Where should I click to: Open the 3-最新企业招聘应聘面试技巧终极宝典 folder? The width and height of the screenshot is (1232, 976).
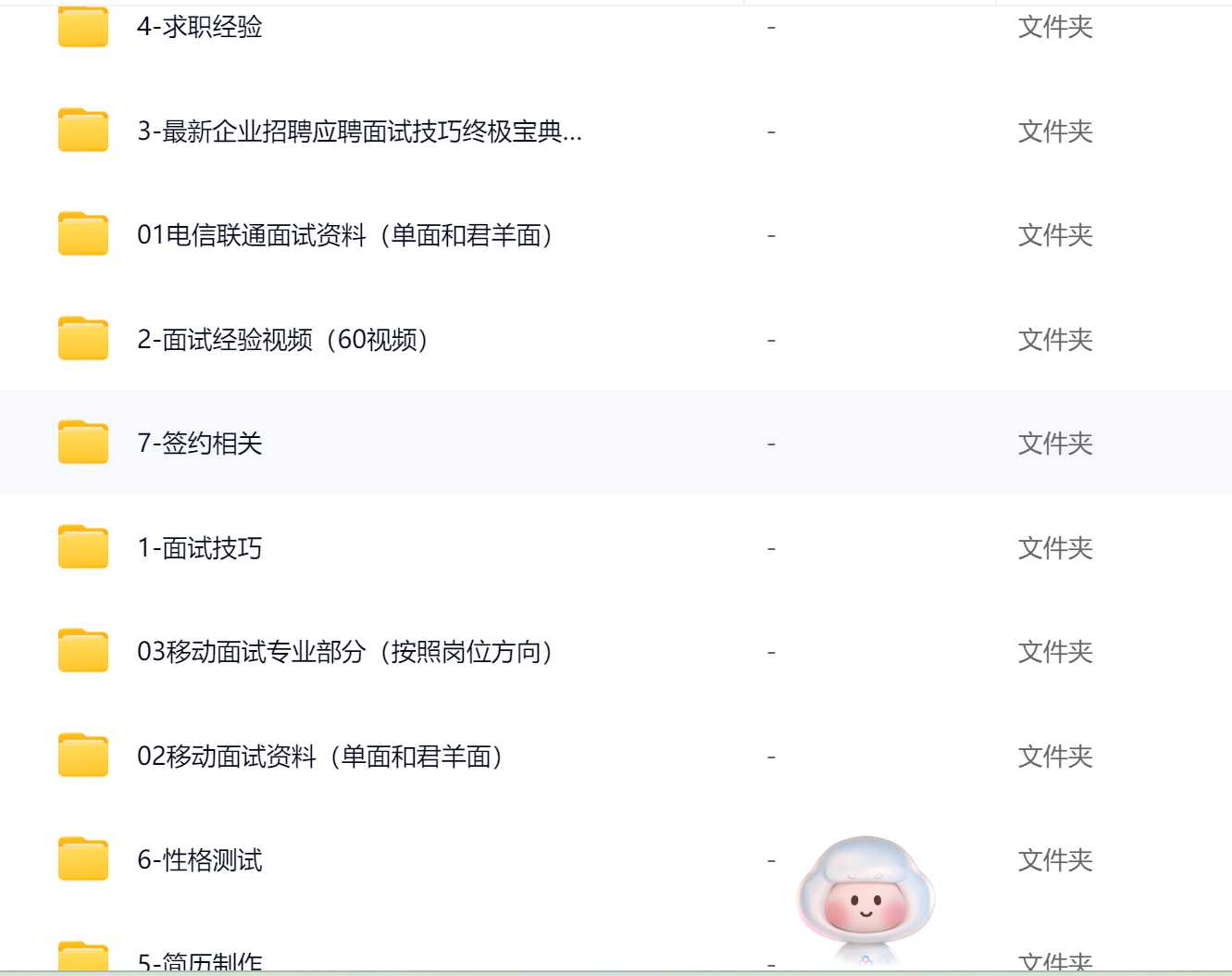(x=359, y=131)
